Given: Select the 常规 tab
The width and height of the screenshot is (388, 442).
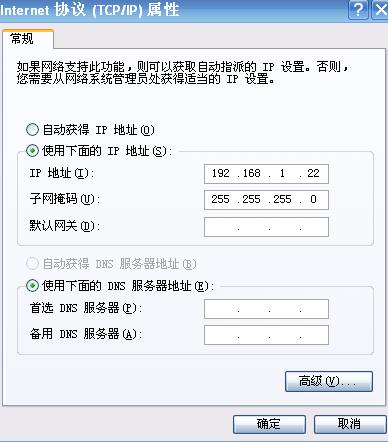Looking at the screenshot, I should pos(22,39).
